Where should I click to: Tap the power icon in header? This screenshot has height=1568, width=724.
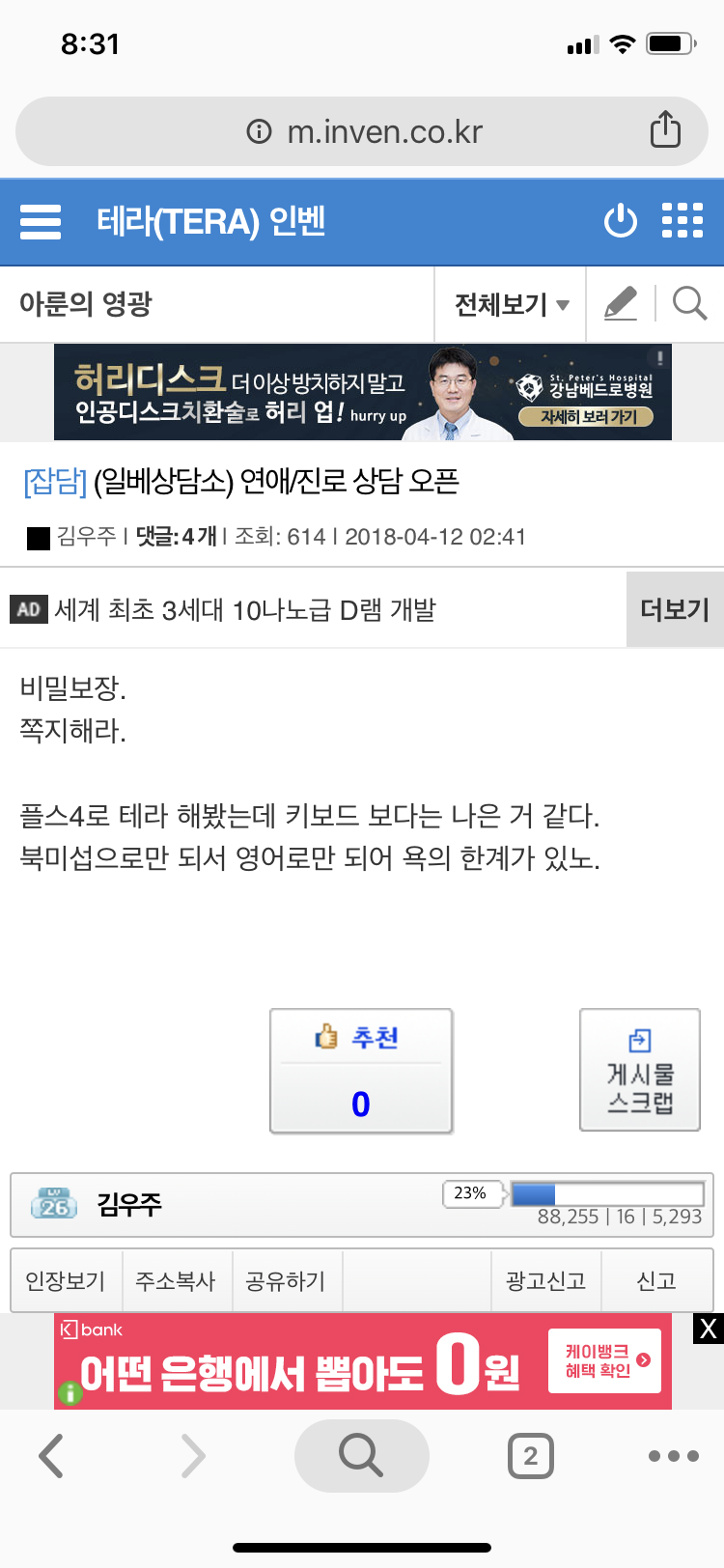(620, 221)
